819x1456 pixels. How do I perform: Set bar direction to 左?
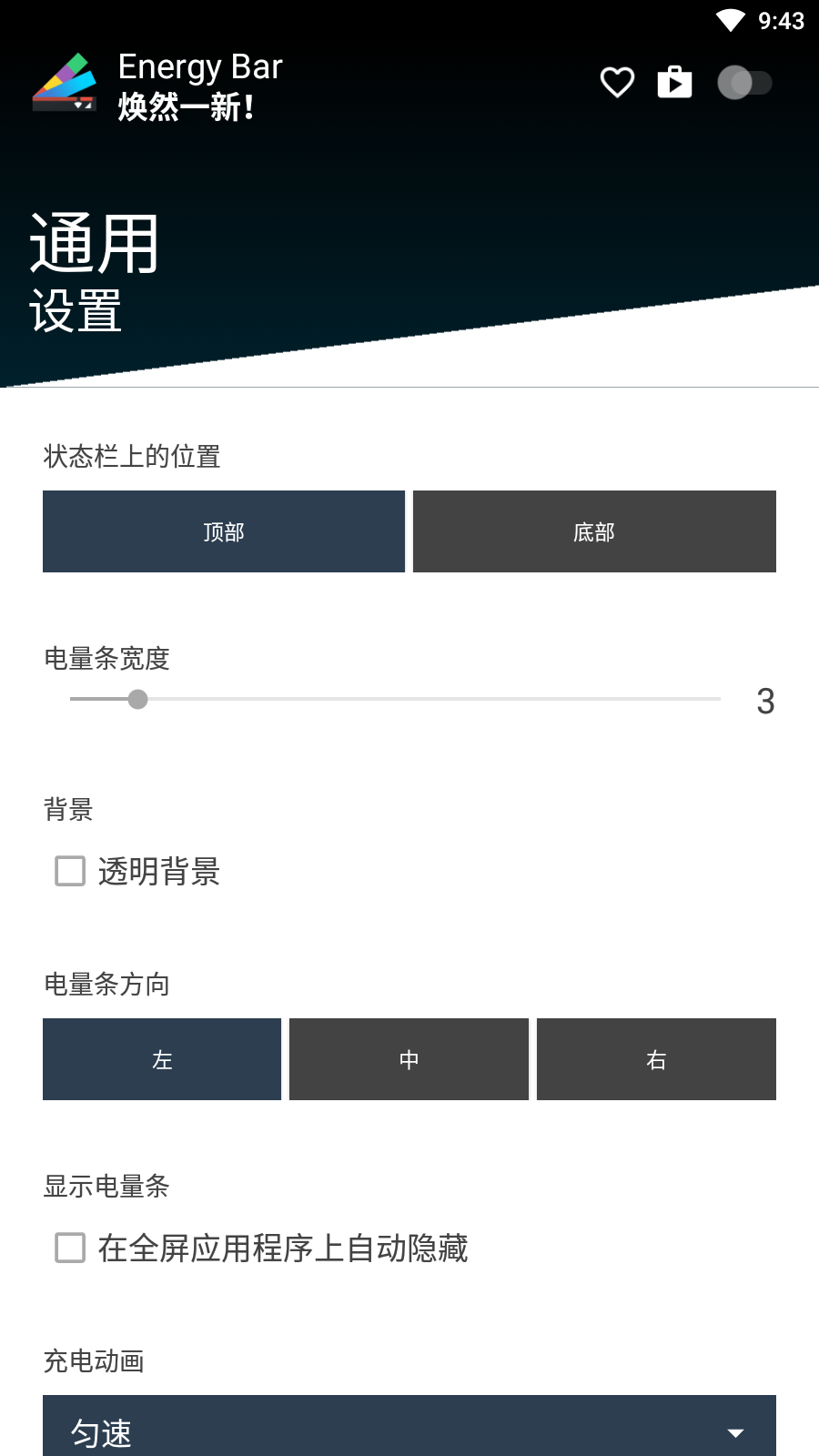click(x=162, y=1059)
